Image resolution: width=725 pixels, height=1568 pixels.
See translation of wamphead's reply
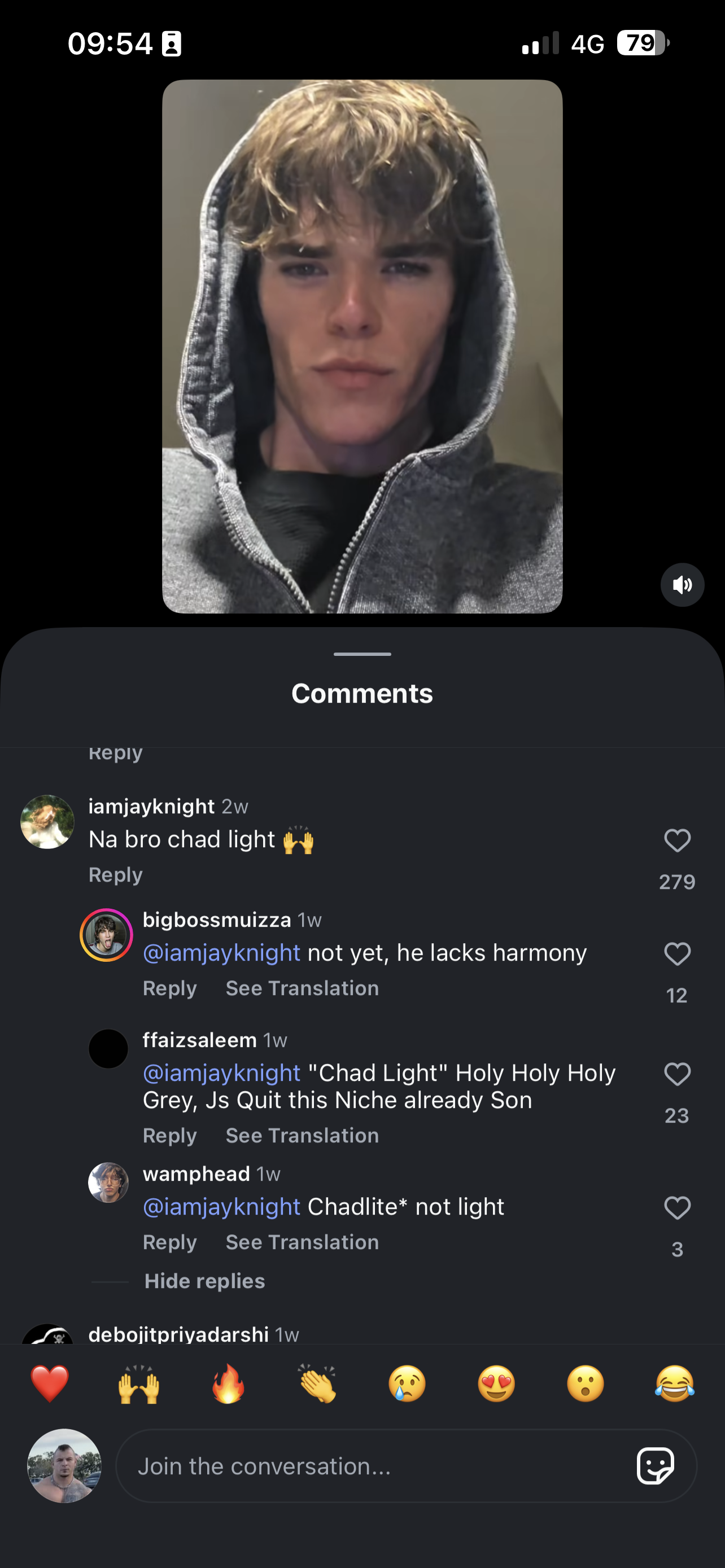pos(302,1242)
